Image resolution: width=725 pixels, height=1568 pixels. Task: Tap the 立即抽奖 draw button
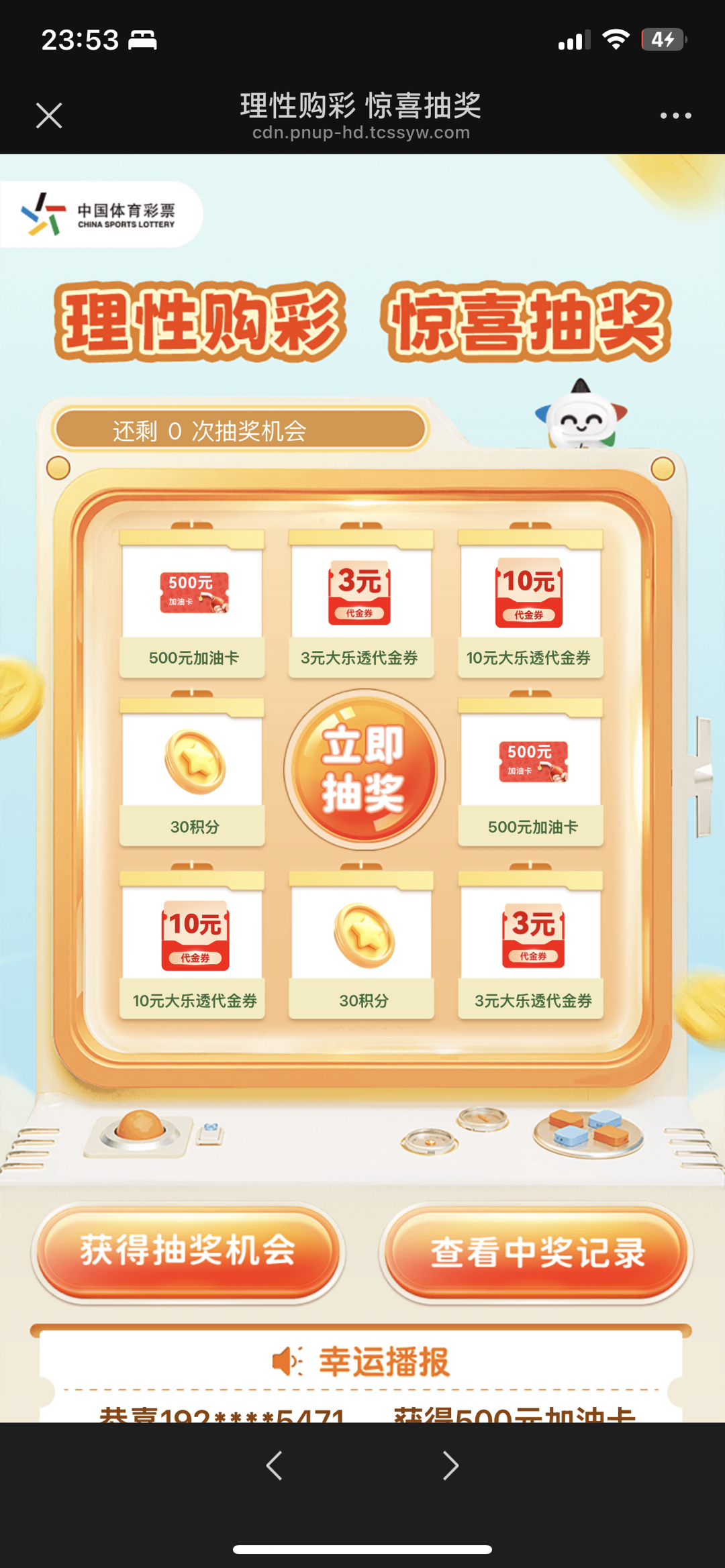[x=363, y=768]
